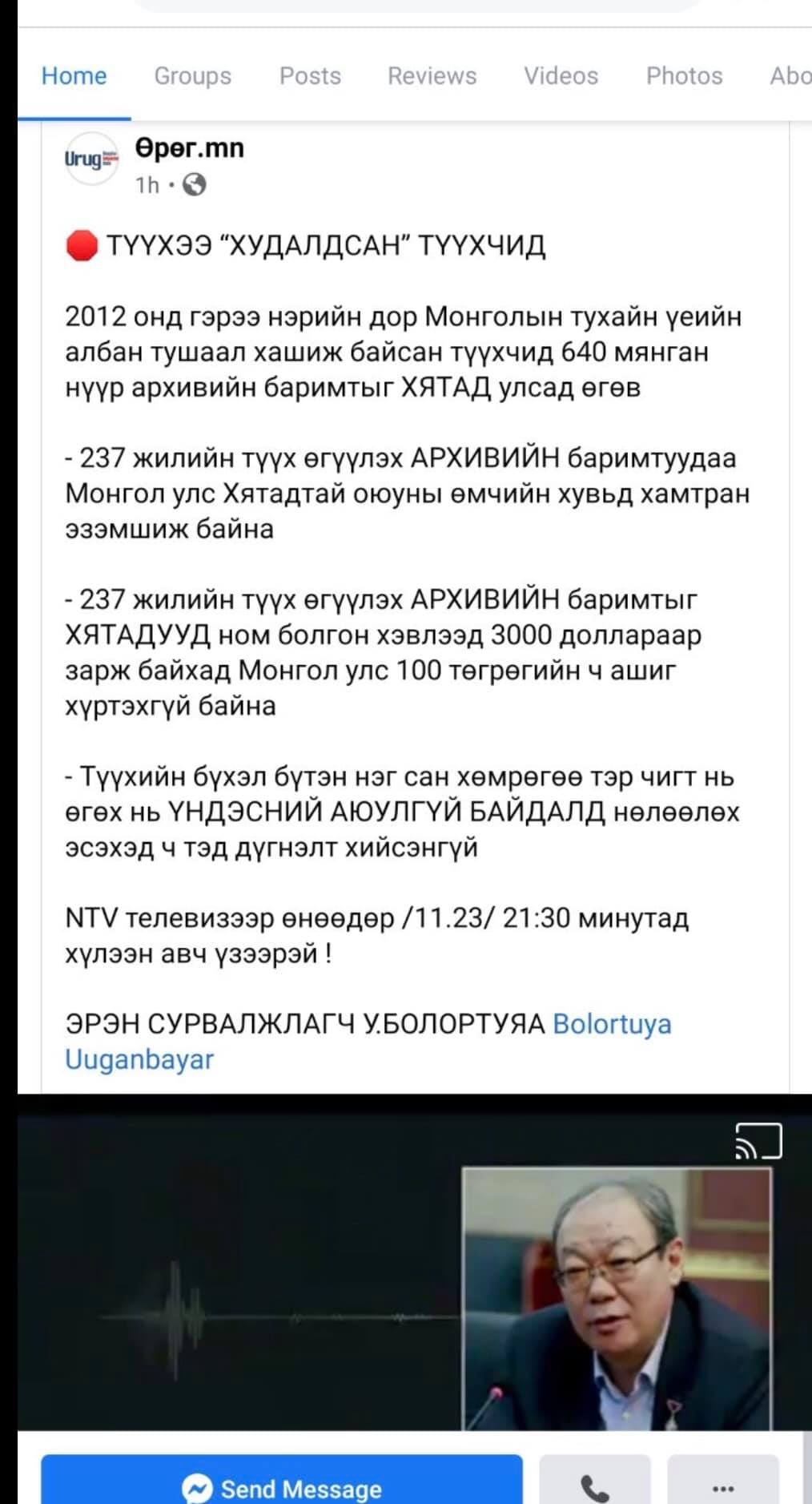Switch to the Home tab
812x1504 pixels.
pos(74,76)
